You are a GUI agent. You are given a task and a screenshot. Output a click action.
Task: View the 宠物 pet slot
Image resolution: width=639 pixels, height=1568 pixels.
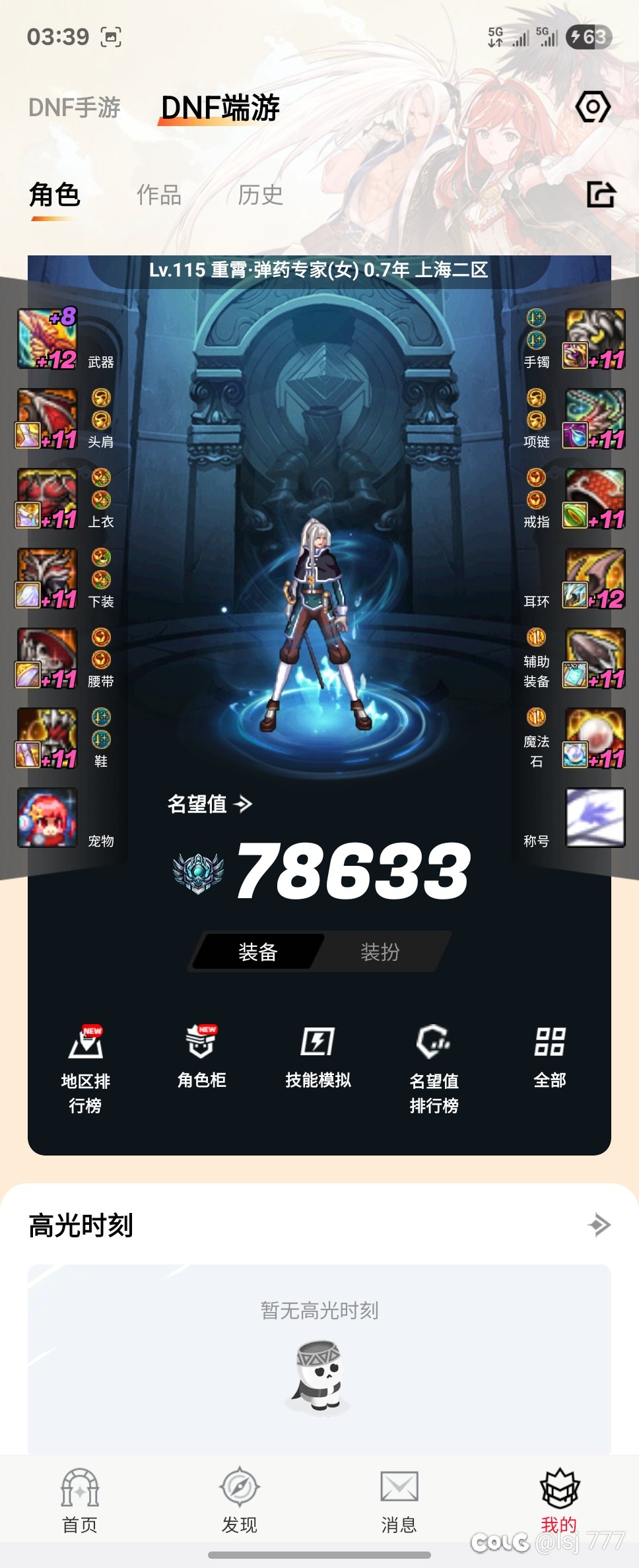click(48, 818)
